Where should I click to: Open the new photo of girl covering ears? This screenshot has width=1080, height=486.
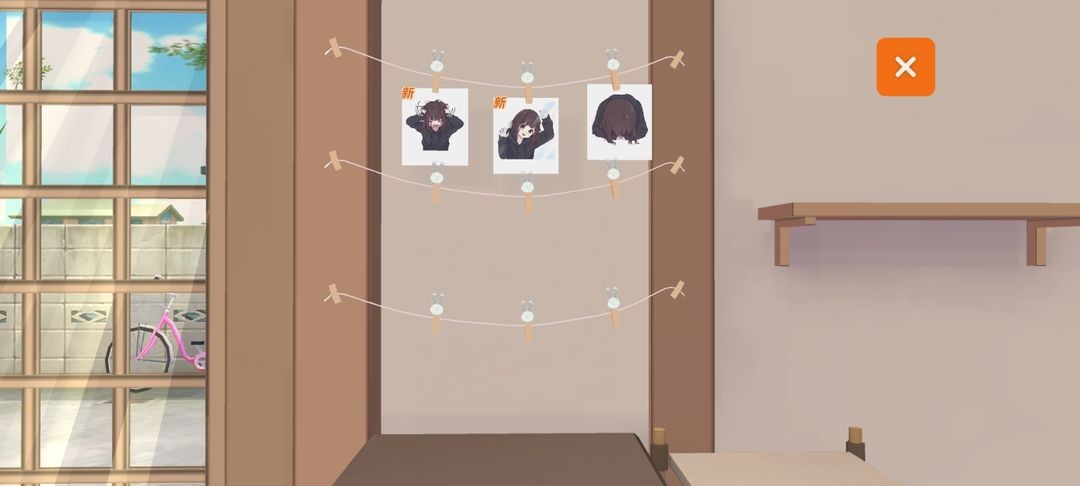click(x=435, y=127)
